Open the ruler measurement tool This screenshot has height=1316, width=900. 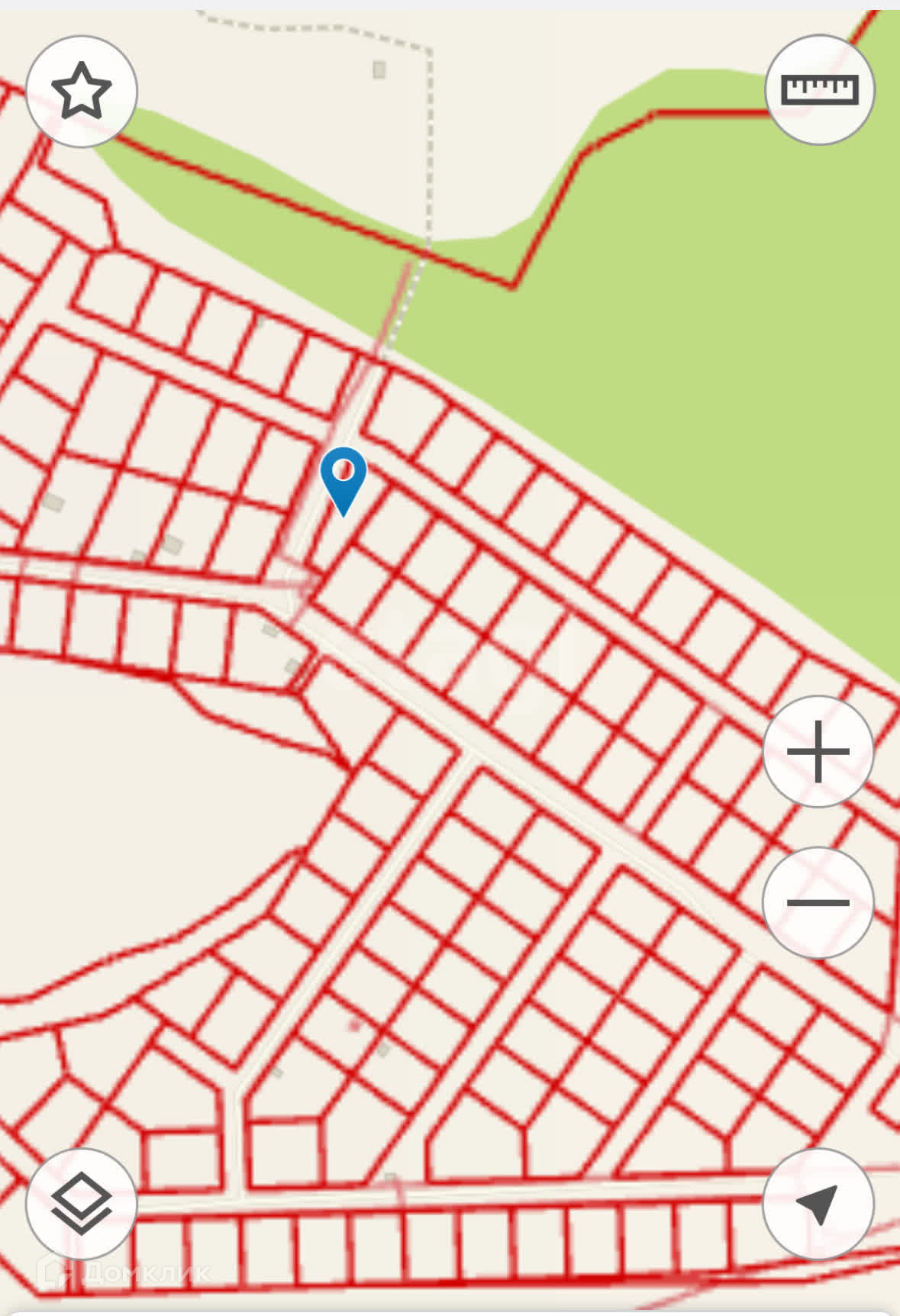click(819, 89)
